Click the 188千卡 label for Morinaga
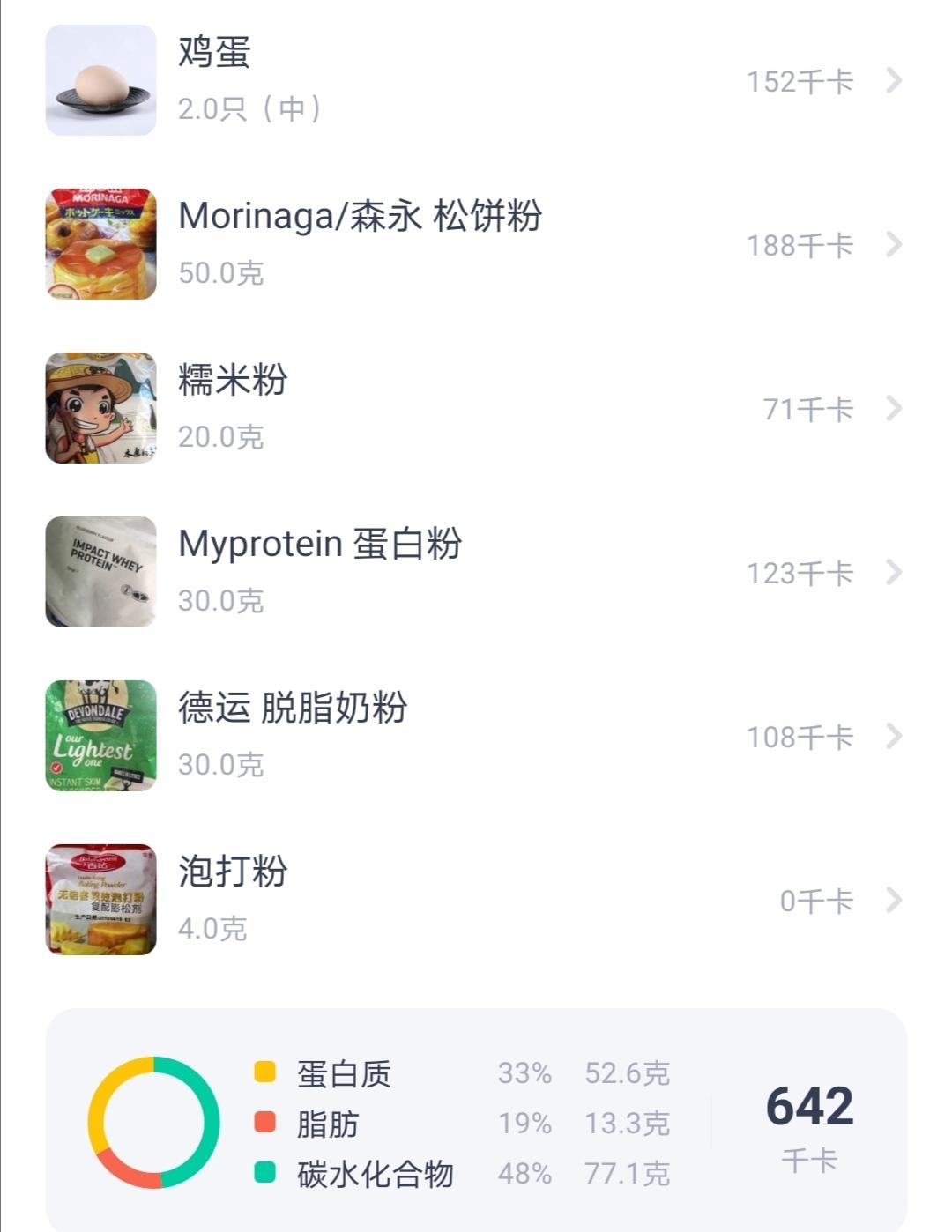This screenshot has height=1232, width=952. pyautogui.click(x=800, y=244)
